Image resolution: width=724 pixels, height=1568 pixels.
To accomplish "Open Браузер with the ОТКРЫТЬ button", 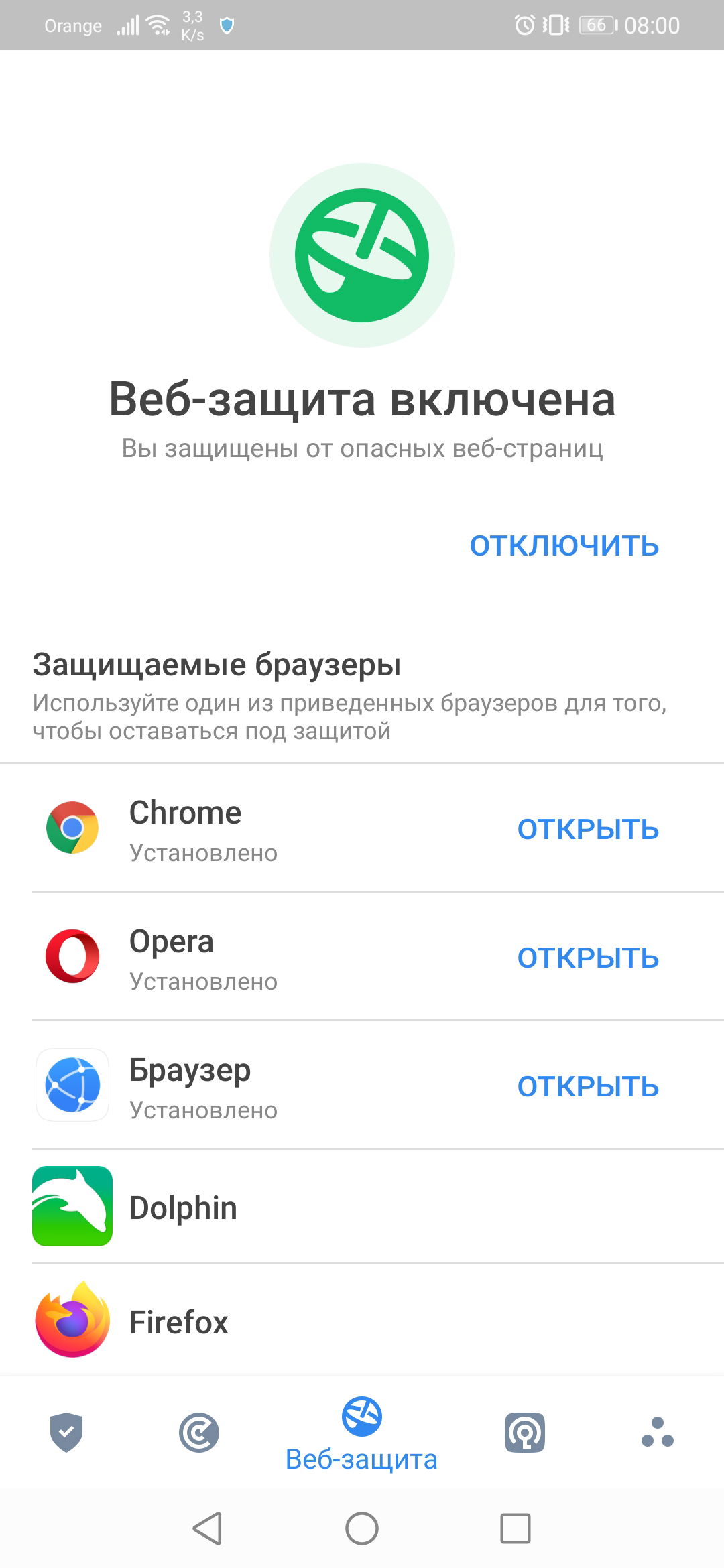I will (587, 1086).
